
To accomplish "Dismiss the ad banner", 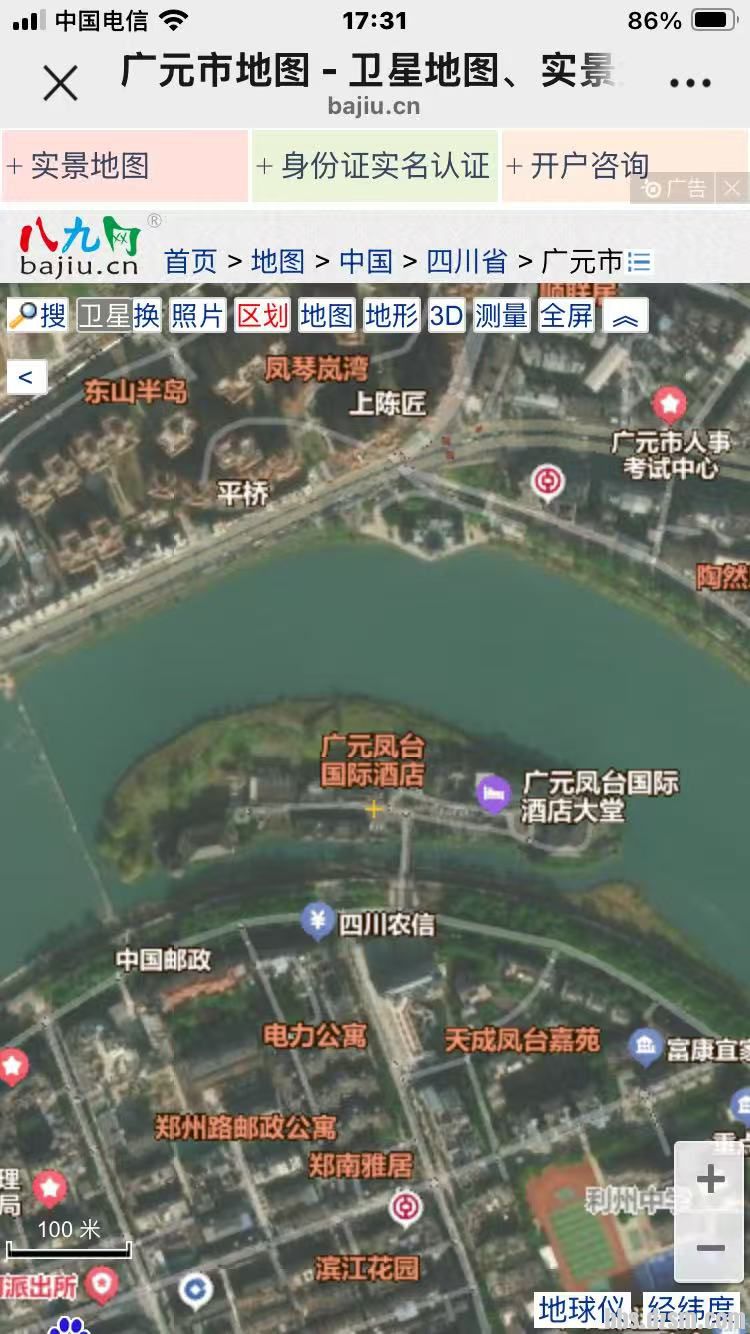I will (x=733, y=188).
